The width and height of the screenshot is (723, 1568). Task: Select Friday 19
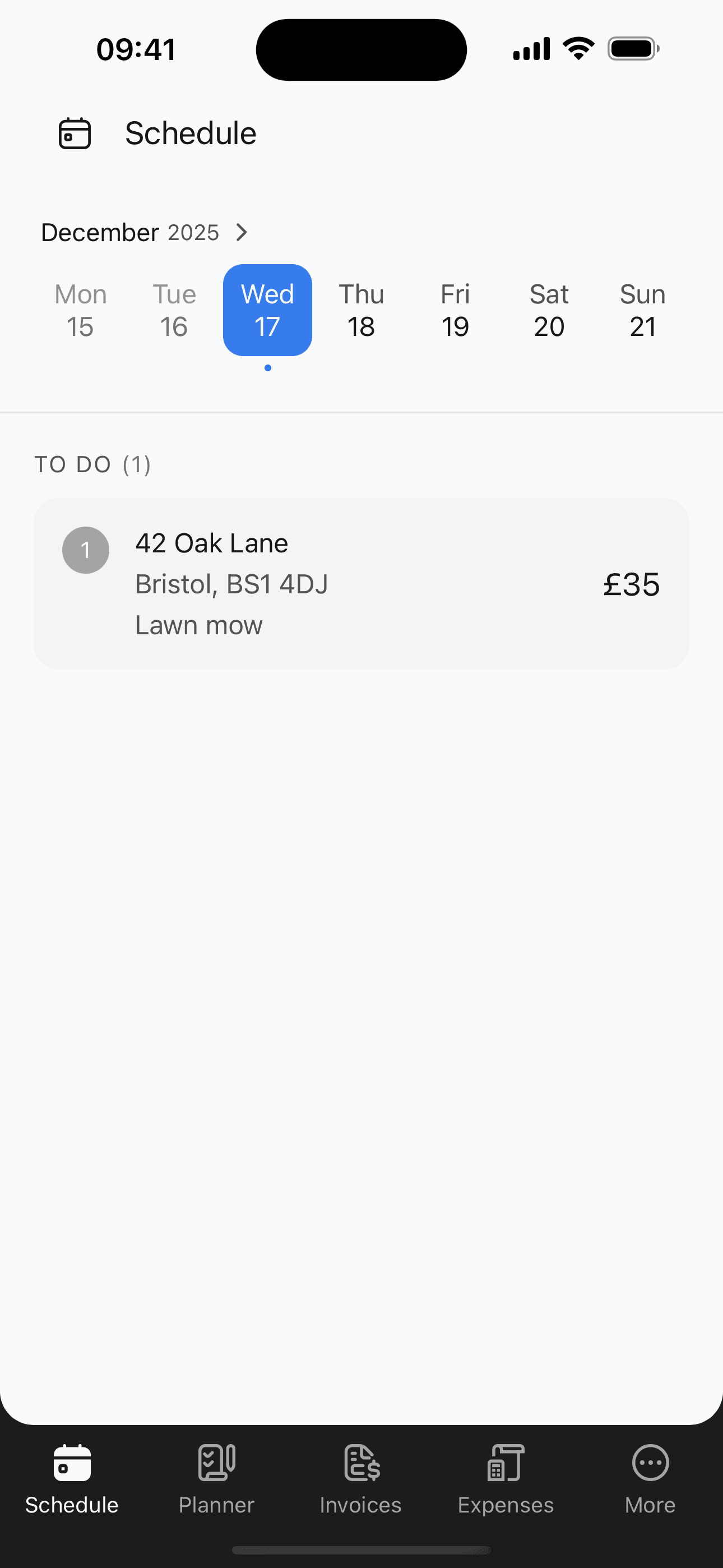[x=455, y=310]
